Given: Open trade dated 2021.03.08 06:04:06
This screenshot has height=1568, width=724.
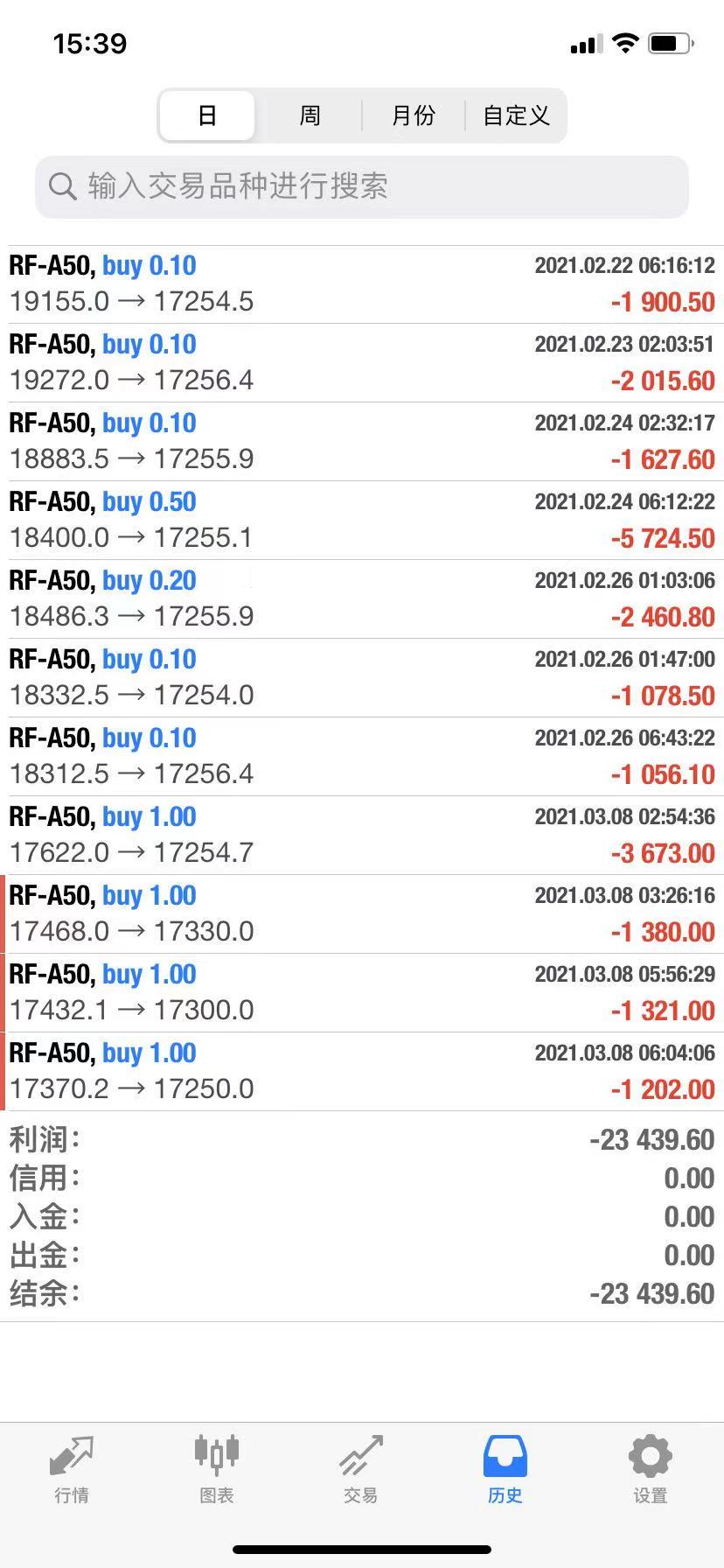Looking at the screenshot, I should [x=362, y=1072].
